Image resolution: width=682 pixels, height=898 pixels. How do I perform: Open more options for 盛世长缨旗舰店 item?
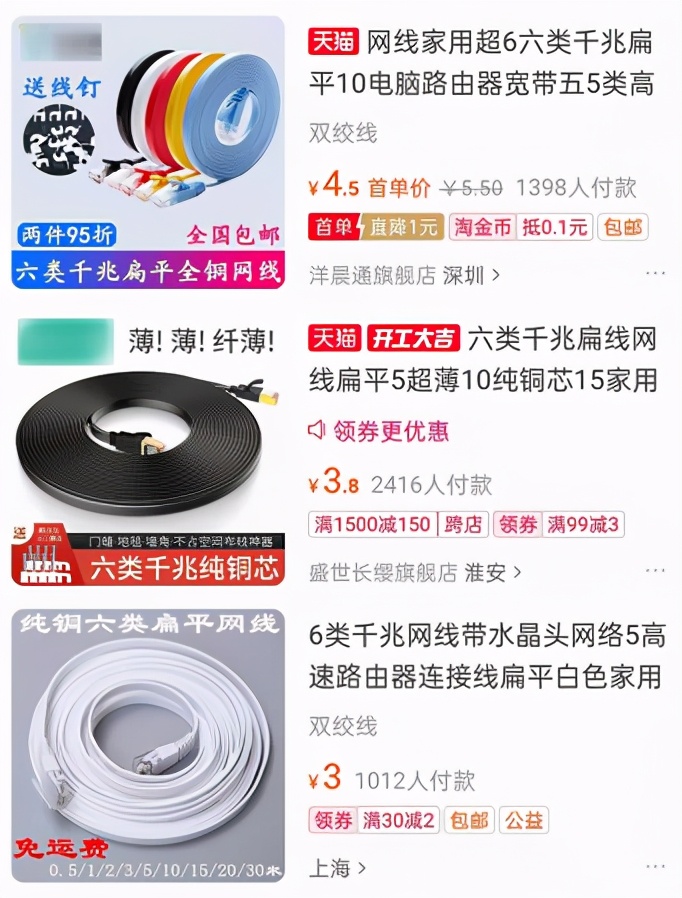[655, 570]
